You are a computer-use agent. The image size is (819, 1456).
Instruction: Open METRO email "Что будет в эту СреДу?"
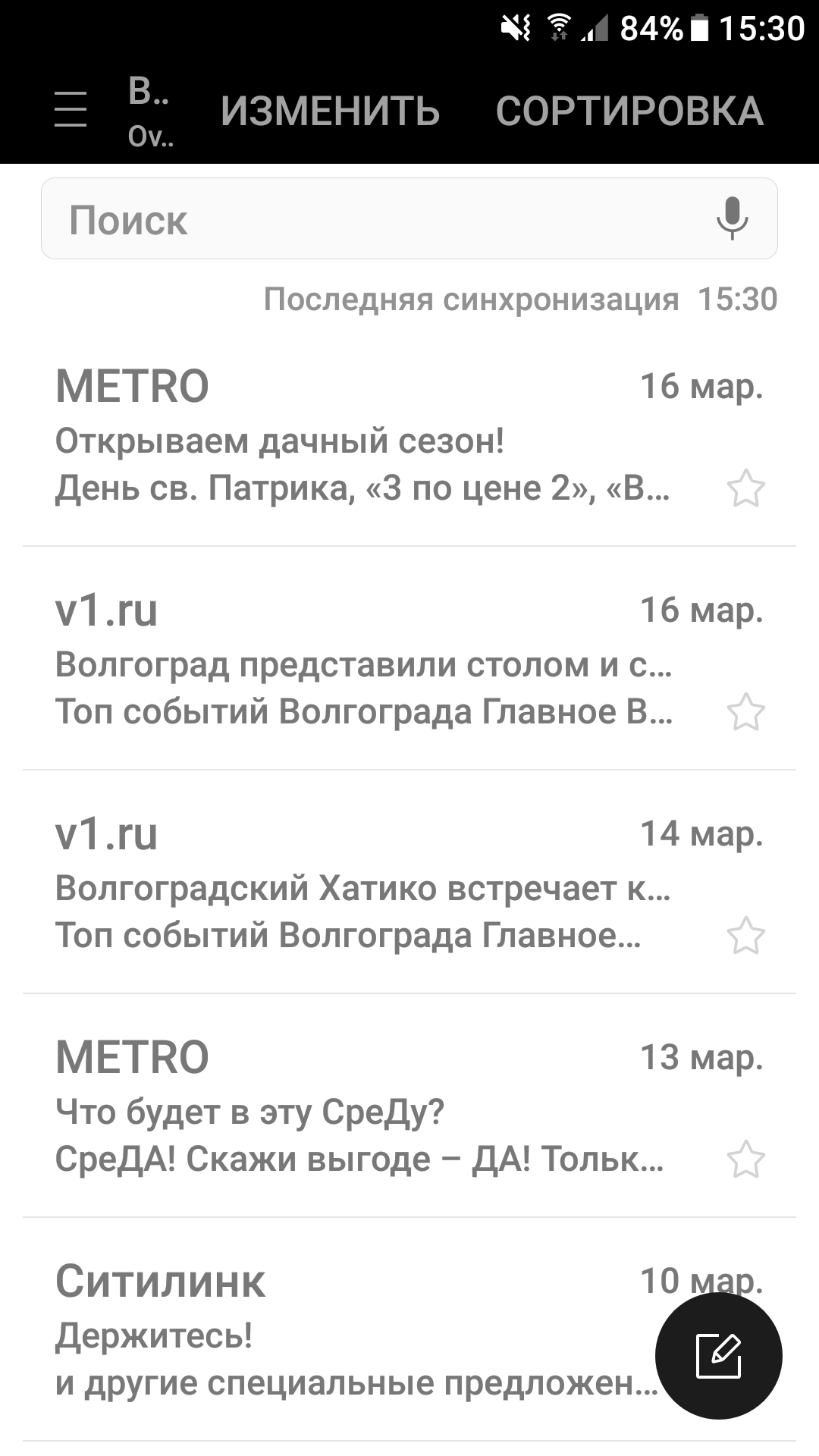pyautogui.click(x=409, y=1106)
